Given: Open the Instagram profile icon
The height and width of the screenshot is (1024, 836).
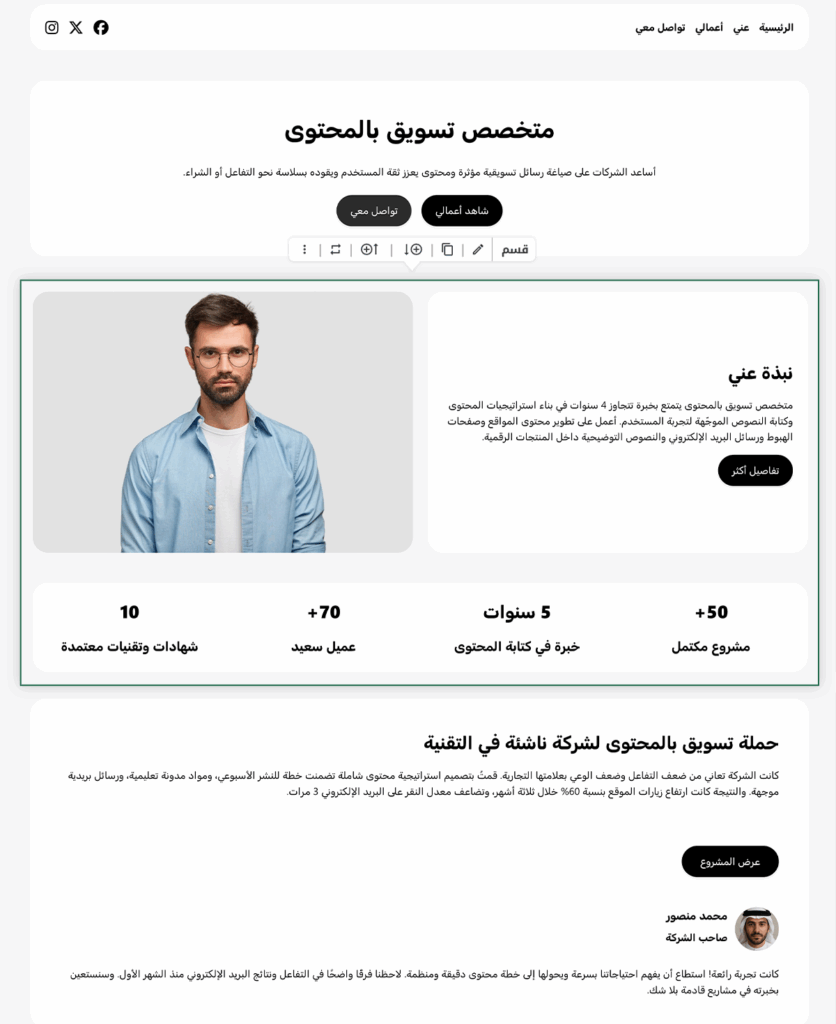Looking at the screenshot, I should click(52, 28).
